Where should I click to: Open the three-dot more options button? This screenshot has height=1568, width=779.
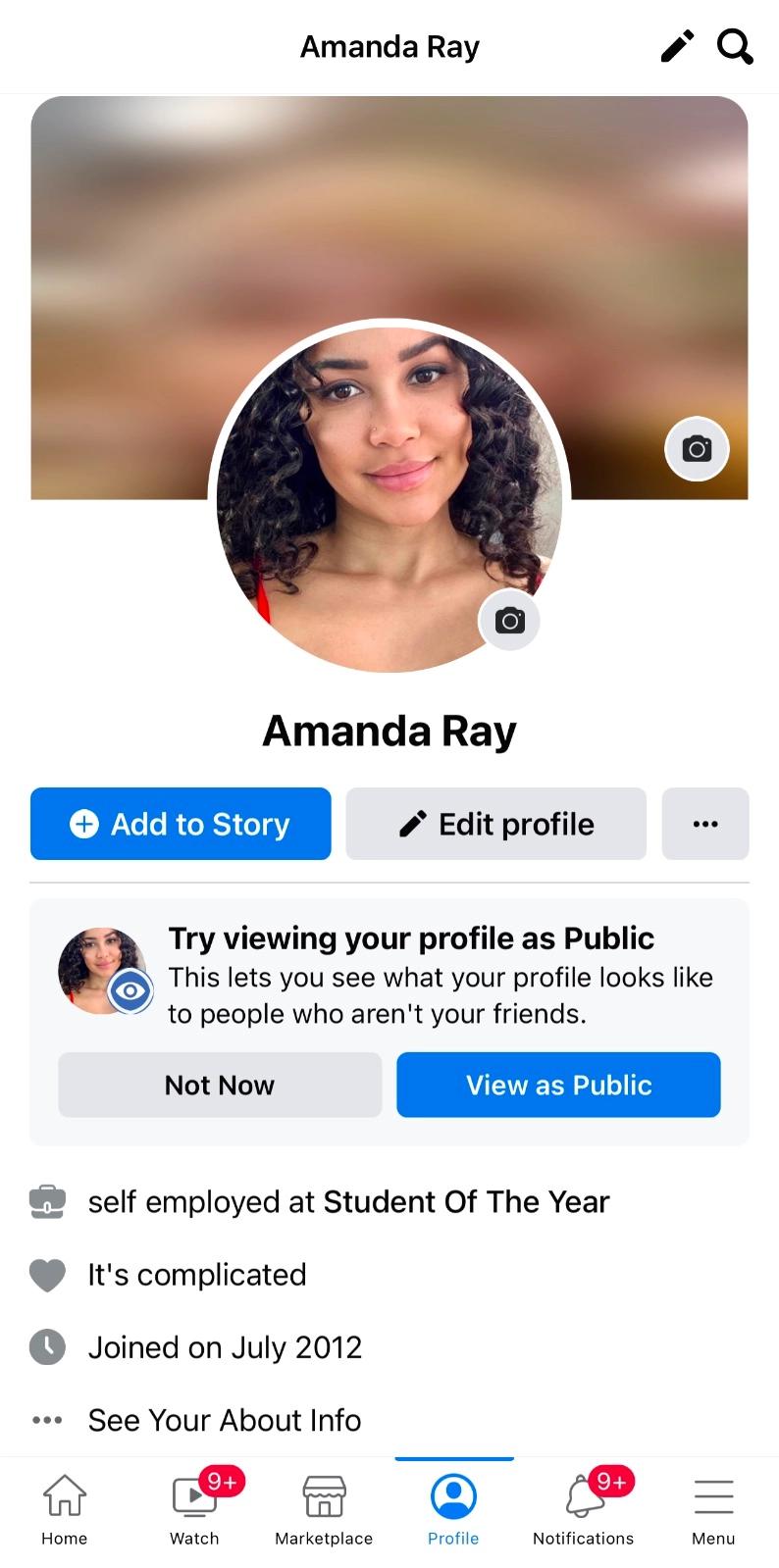point(705,824)
